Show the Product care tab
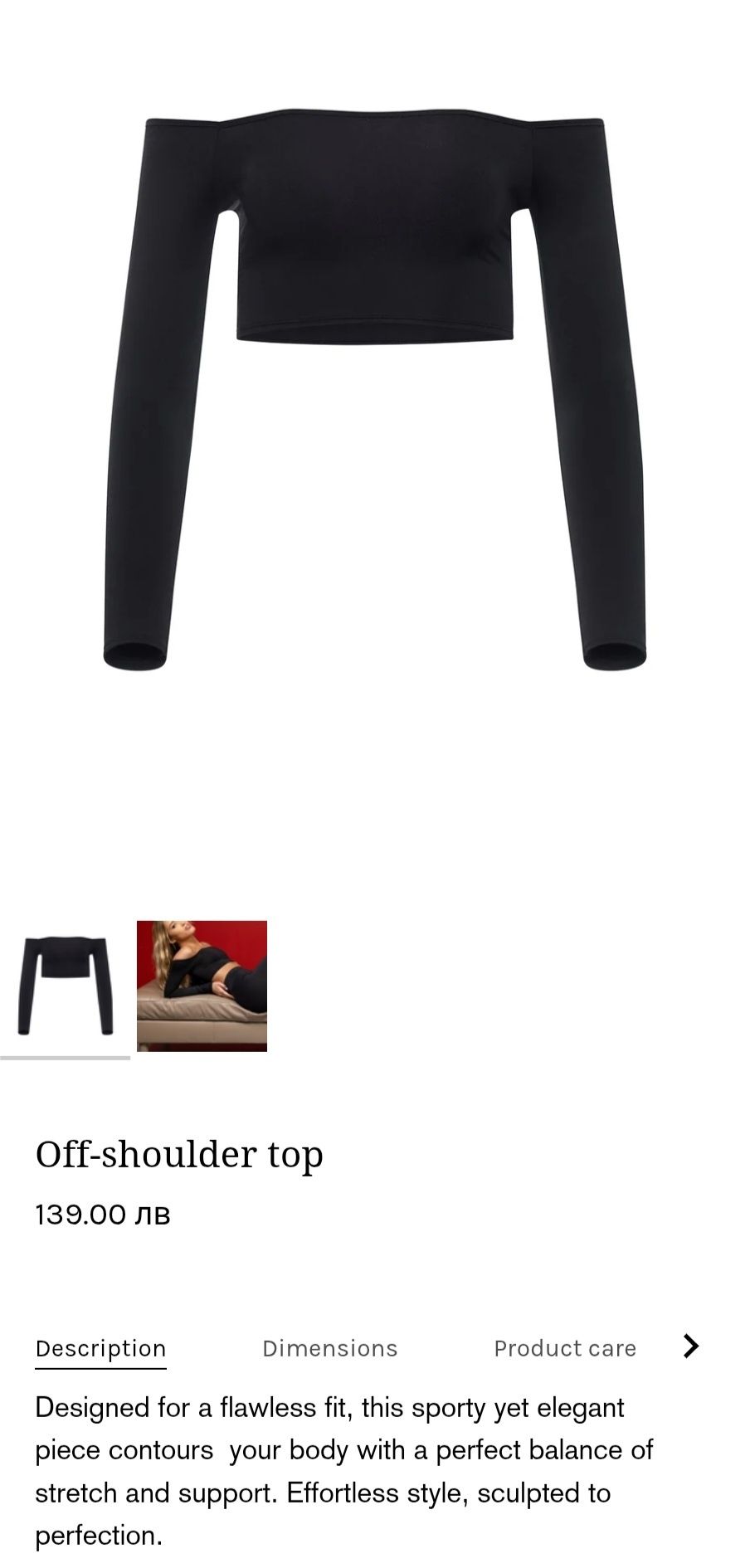Image resolution: width=750 pixels, height=1568 pixels. (564, 1348)
